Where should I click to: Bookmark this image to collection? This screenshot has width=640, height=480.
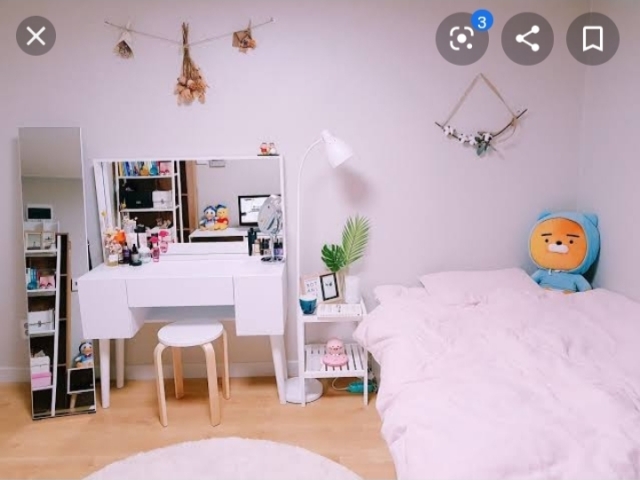(x=592, y=39)
